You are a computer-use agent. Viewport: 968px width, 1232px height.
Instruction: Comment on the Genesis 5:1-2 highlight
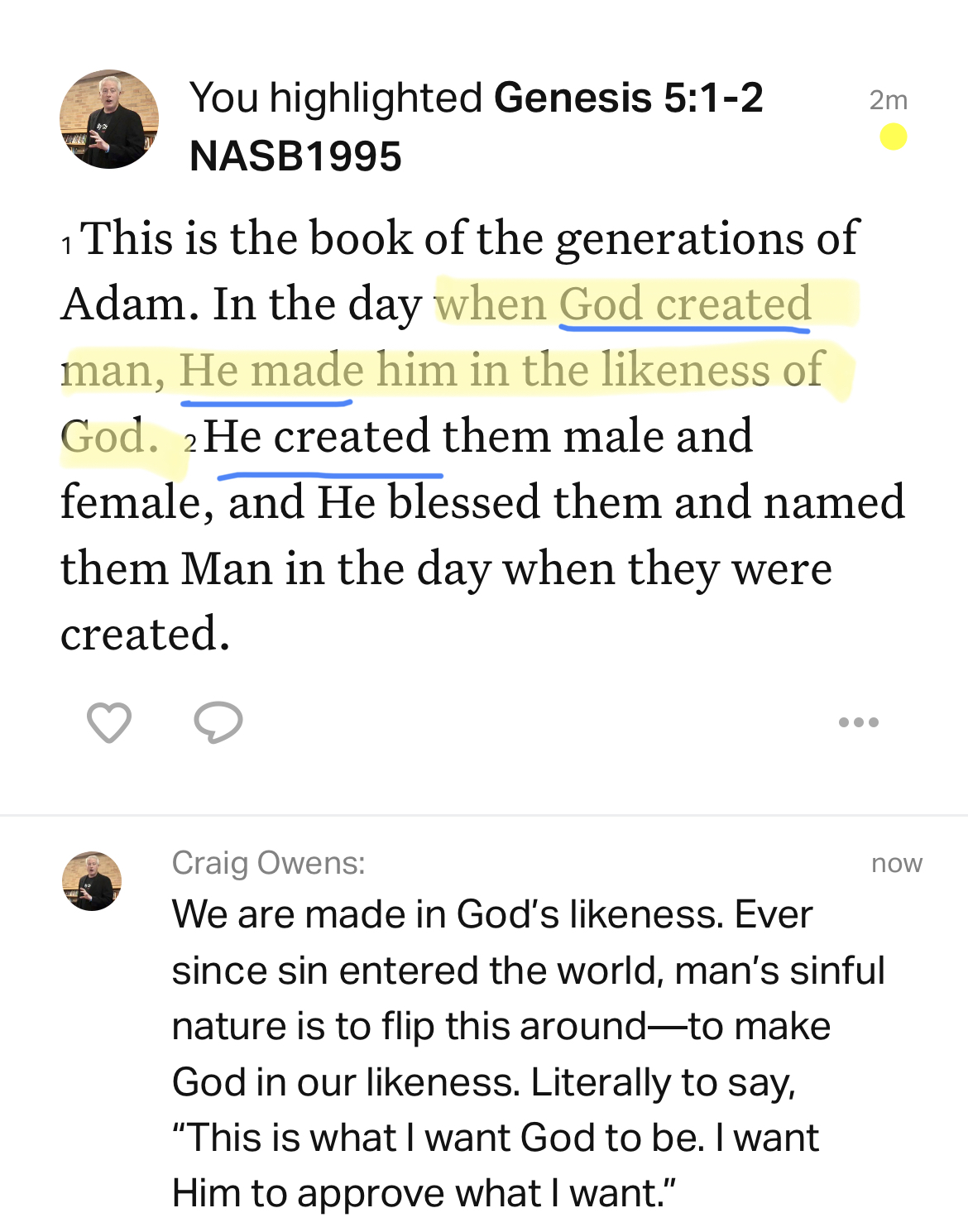pyautogui.click(x=218, y=722)
